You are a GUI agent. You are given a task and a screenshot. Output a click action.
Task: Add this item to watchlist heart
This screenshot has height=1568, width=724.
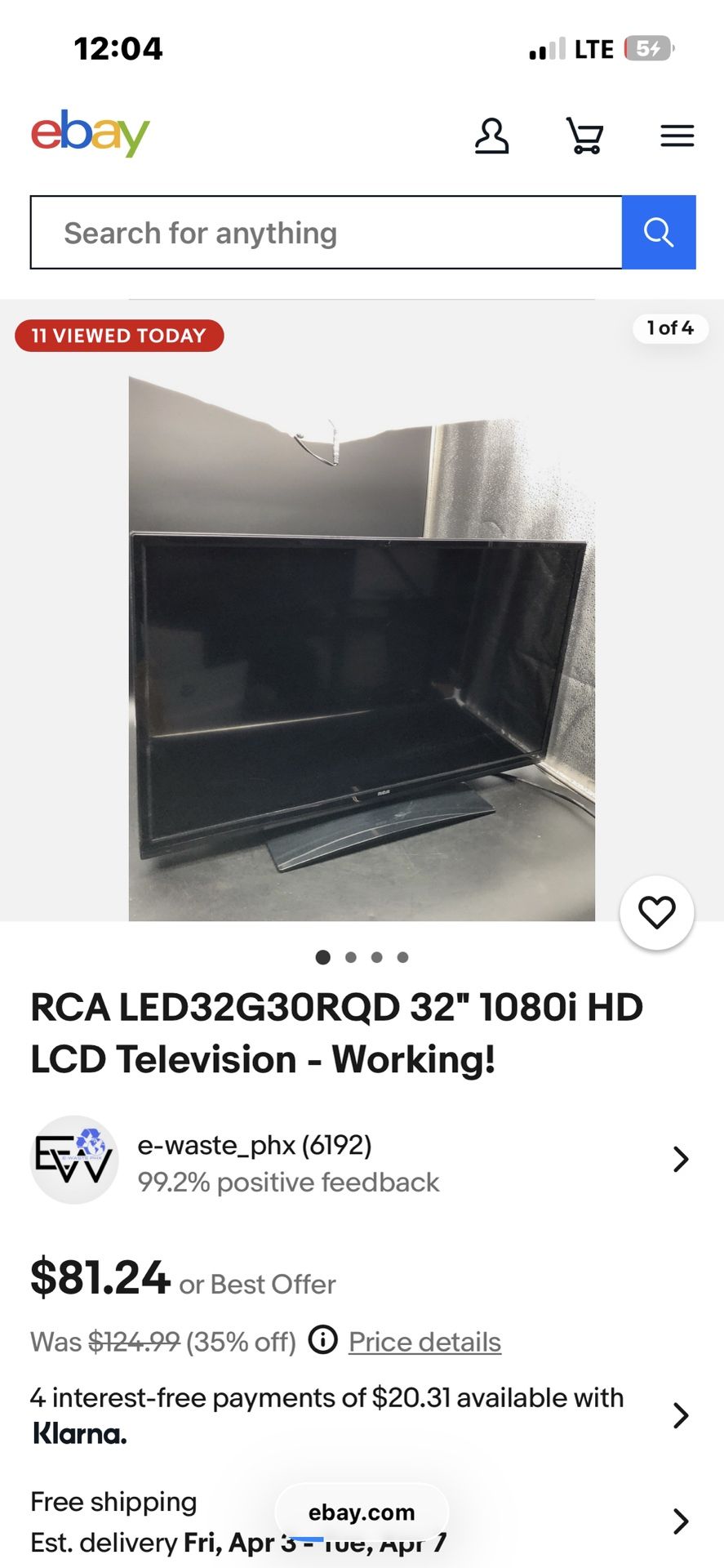[656, 913]
